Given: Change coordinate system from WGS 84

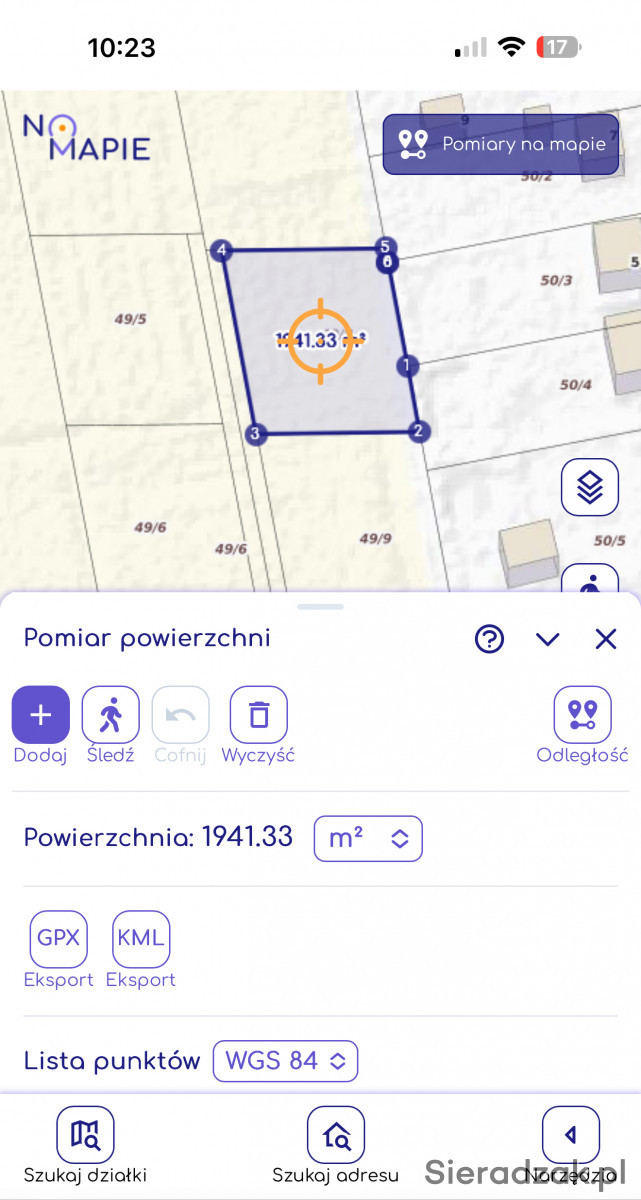Looking at the screenshot, I should click(285, 1061).
